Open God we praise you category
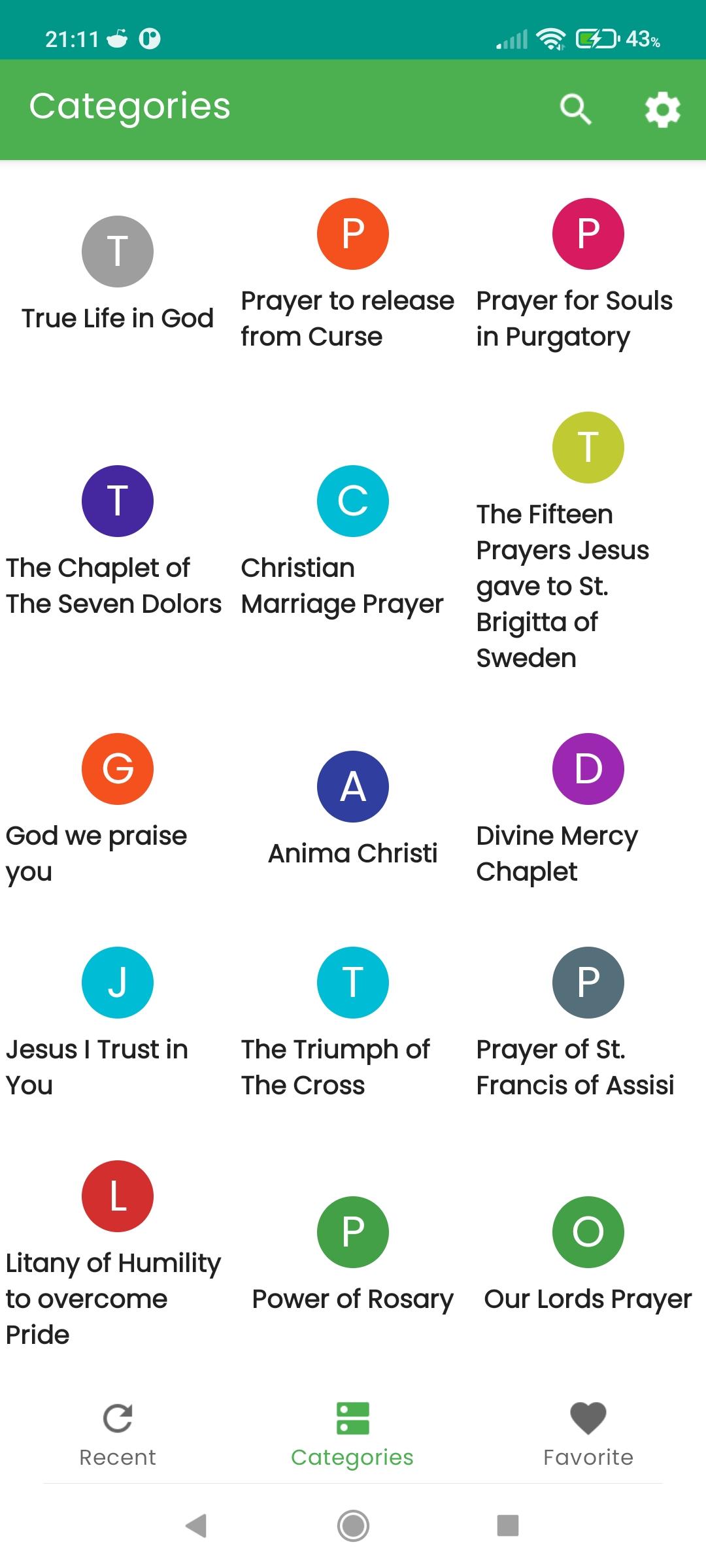 coord(118,810)
